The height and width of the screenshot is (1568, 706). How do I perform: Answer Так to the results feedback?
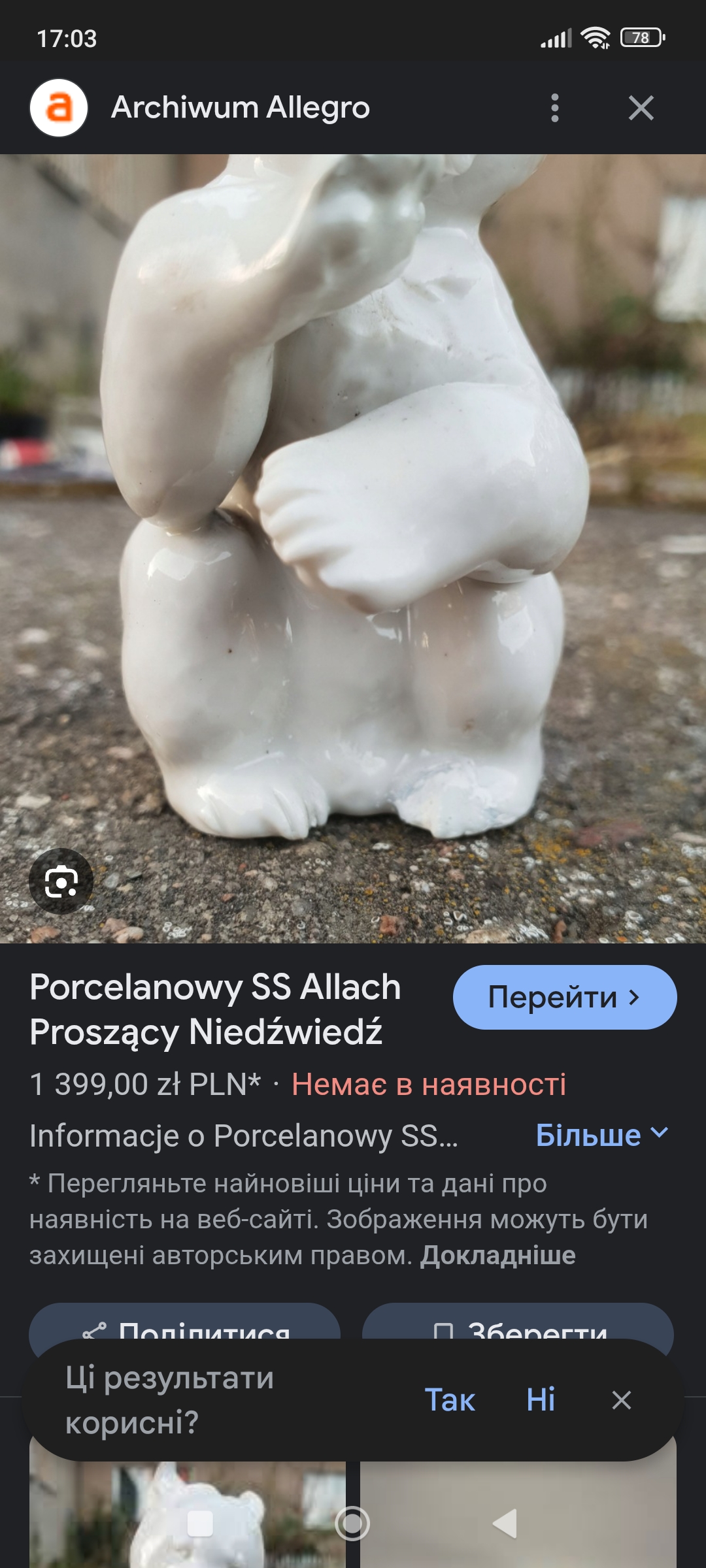pyautogui.click(x=450, y=1400)
